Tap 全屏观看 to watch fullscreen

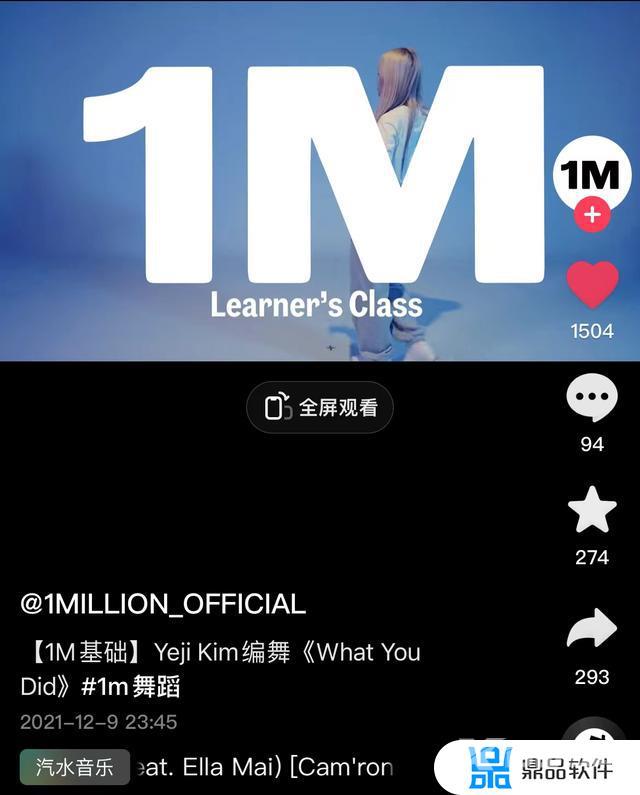click(x=320, y=407)
